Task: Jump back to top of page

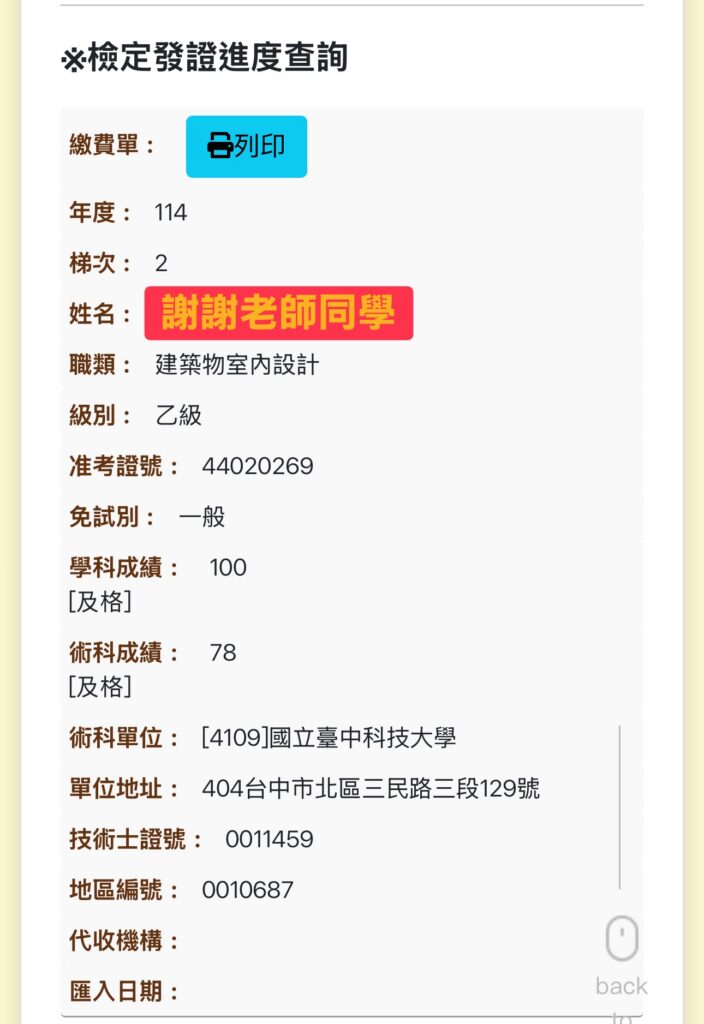Action: pyautogui.click(x=622, y=962)
